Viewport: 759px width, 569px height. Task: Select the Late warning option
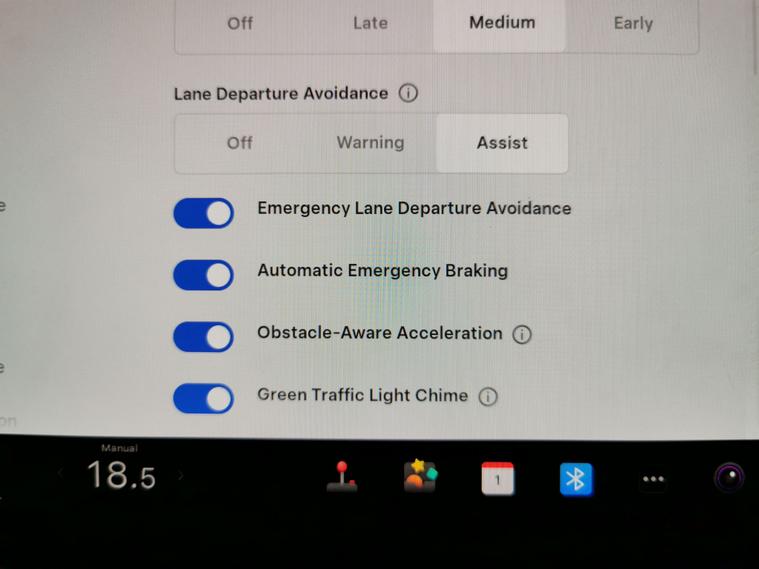pyautogui.click(x=370, y=23)
